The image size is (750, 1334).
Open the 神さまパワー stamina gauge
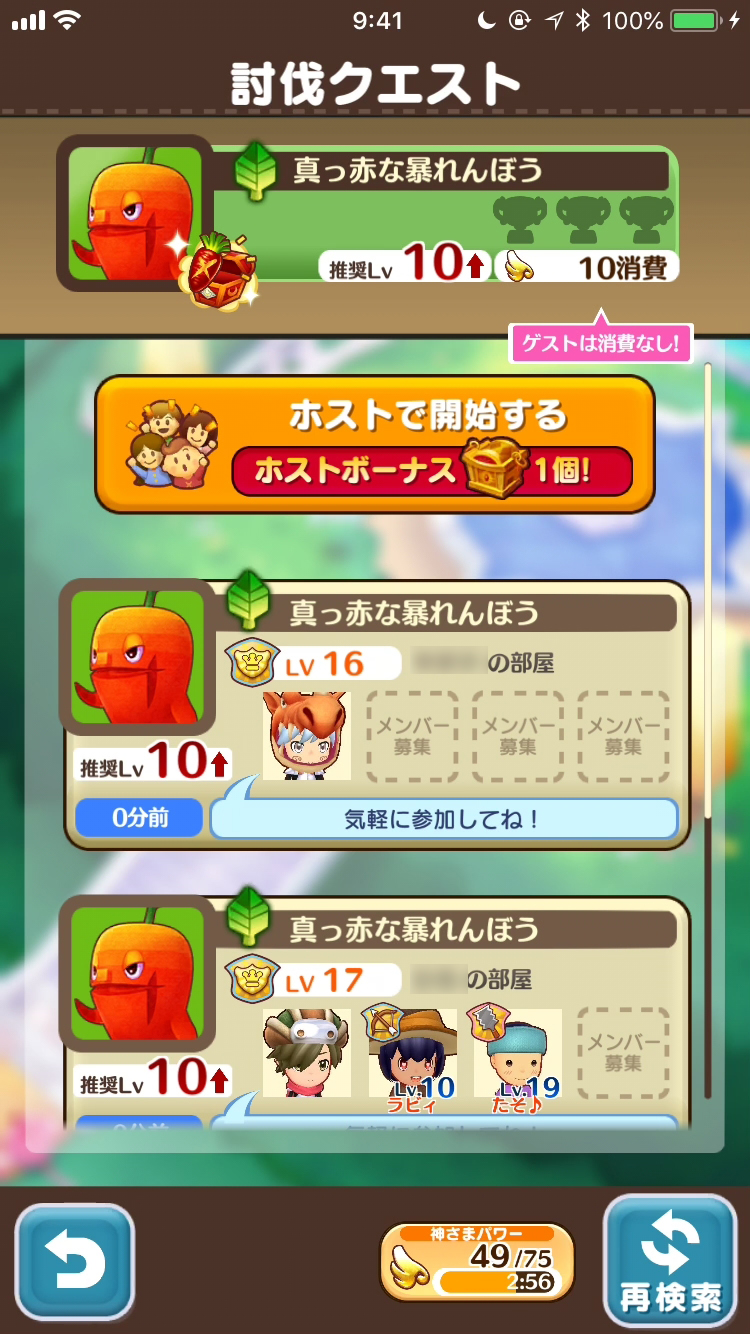pos(477,1262)
